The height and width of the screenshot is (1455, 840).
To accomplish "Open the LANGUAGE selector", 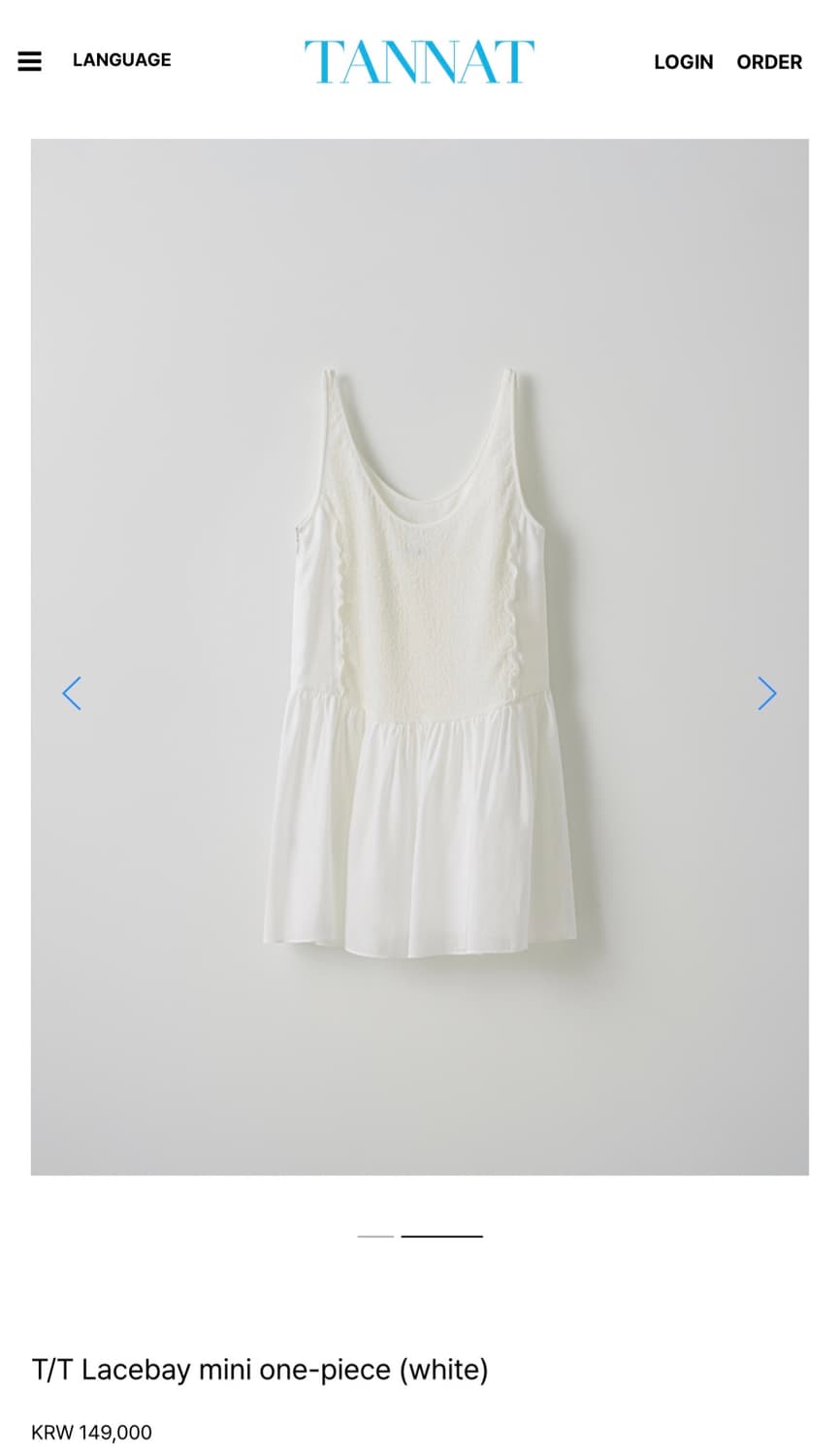I will [x=121, y=60].
